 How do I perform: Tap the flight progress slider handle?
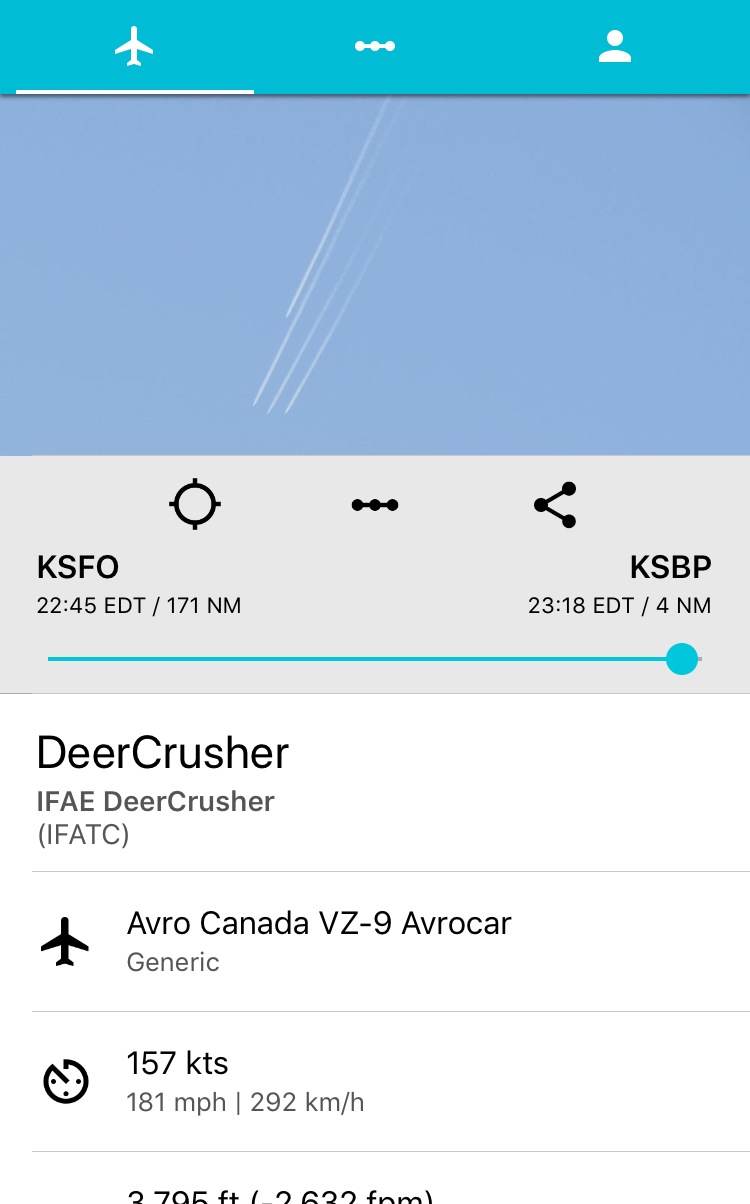tap(682, 659)
